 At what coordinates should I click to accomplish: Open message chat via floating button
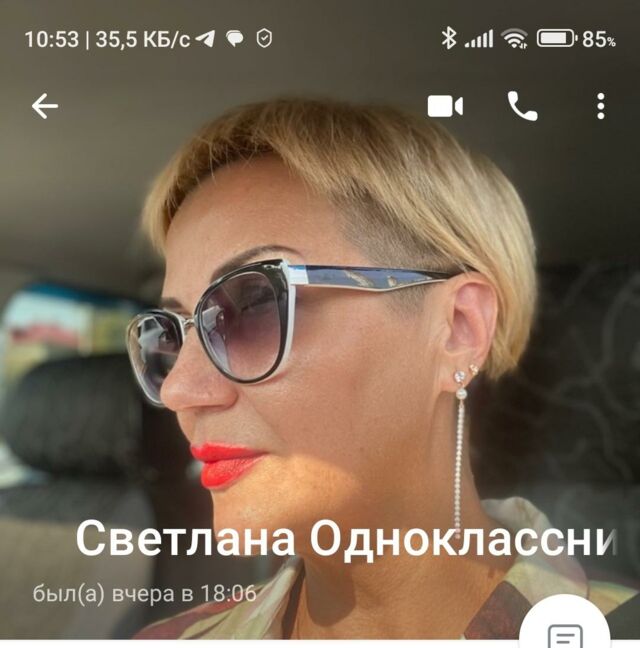pos(566,632)
